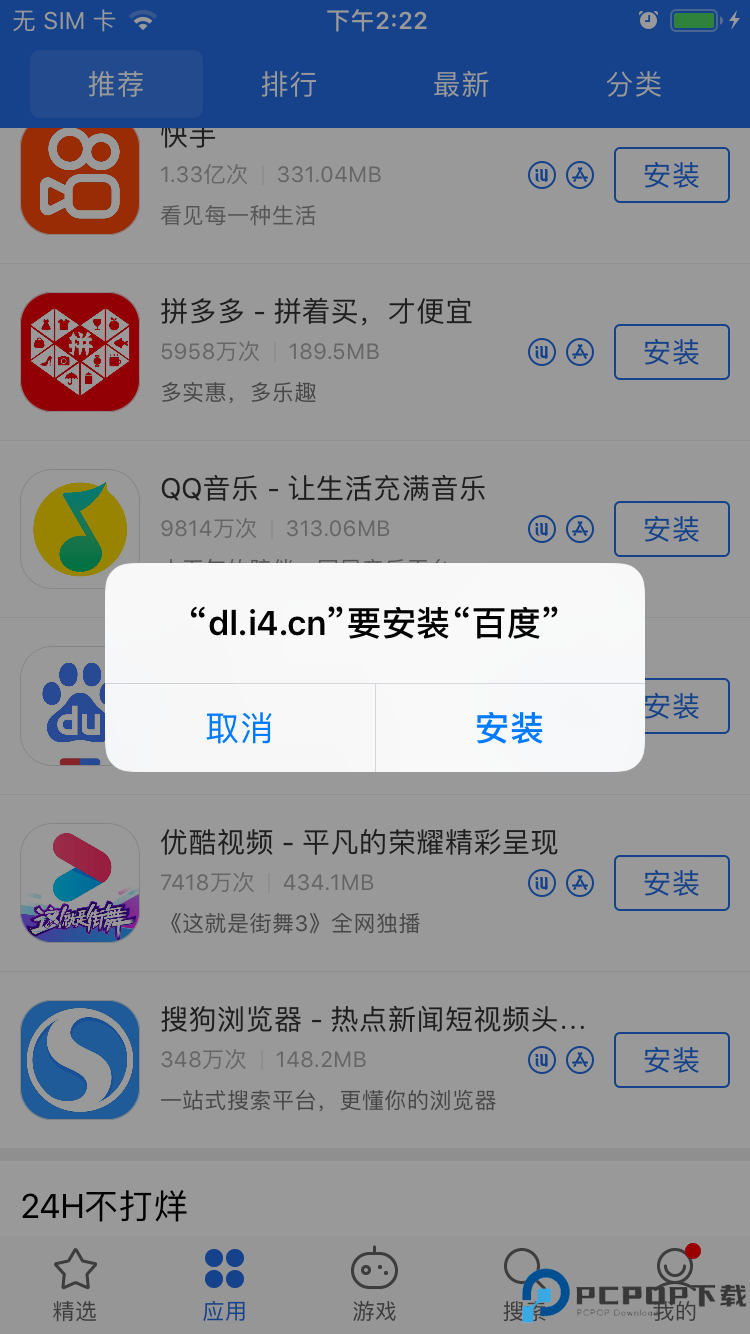This screenshot has height=1334, width=750.
Task: Select the Youku Video app icon
Action: [80, 883]
